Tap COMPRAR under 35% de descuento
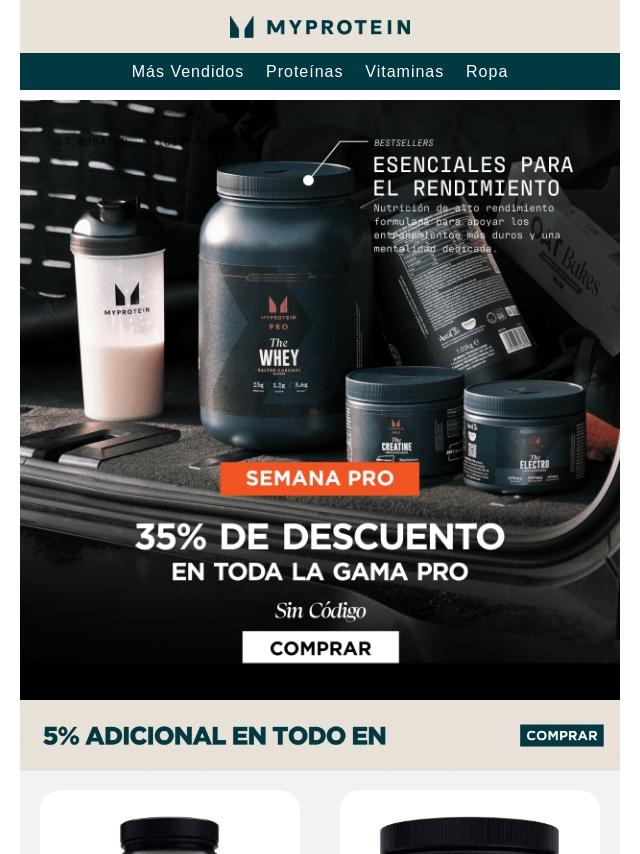Viewport: 640px width, 854px height. click(x=320, y=648)
